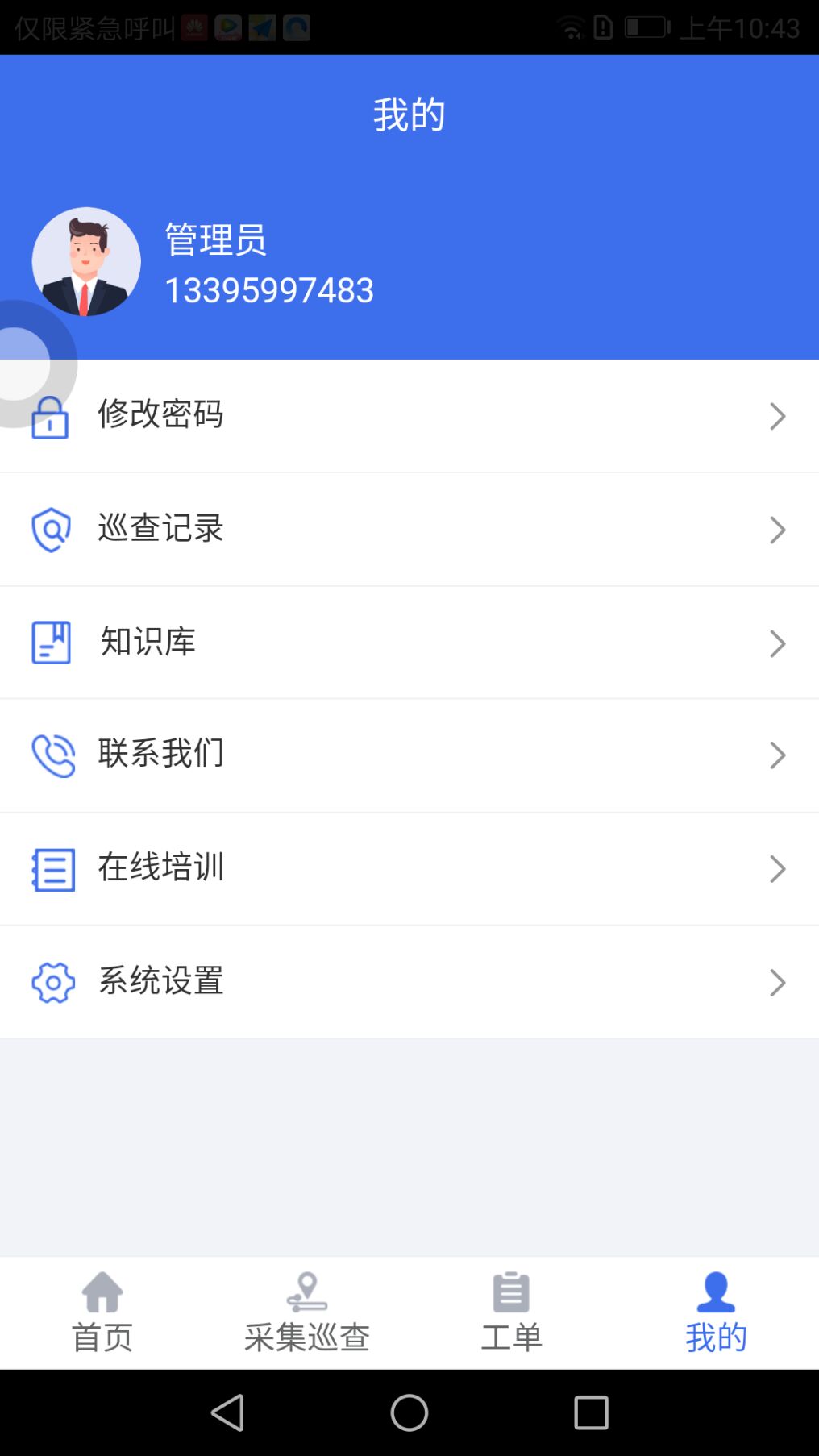Click the notebook icon for 在线培训

51,868
